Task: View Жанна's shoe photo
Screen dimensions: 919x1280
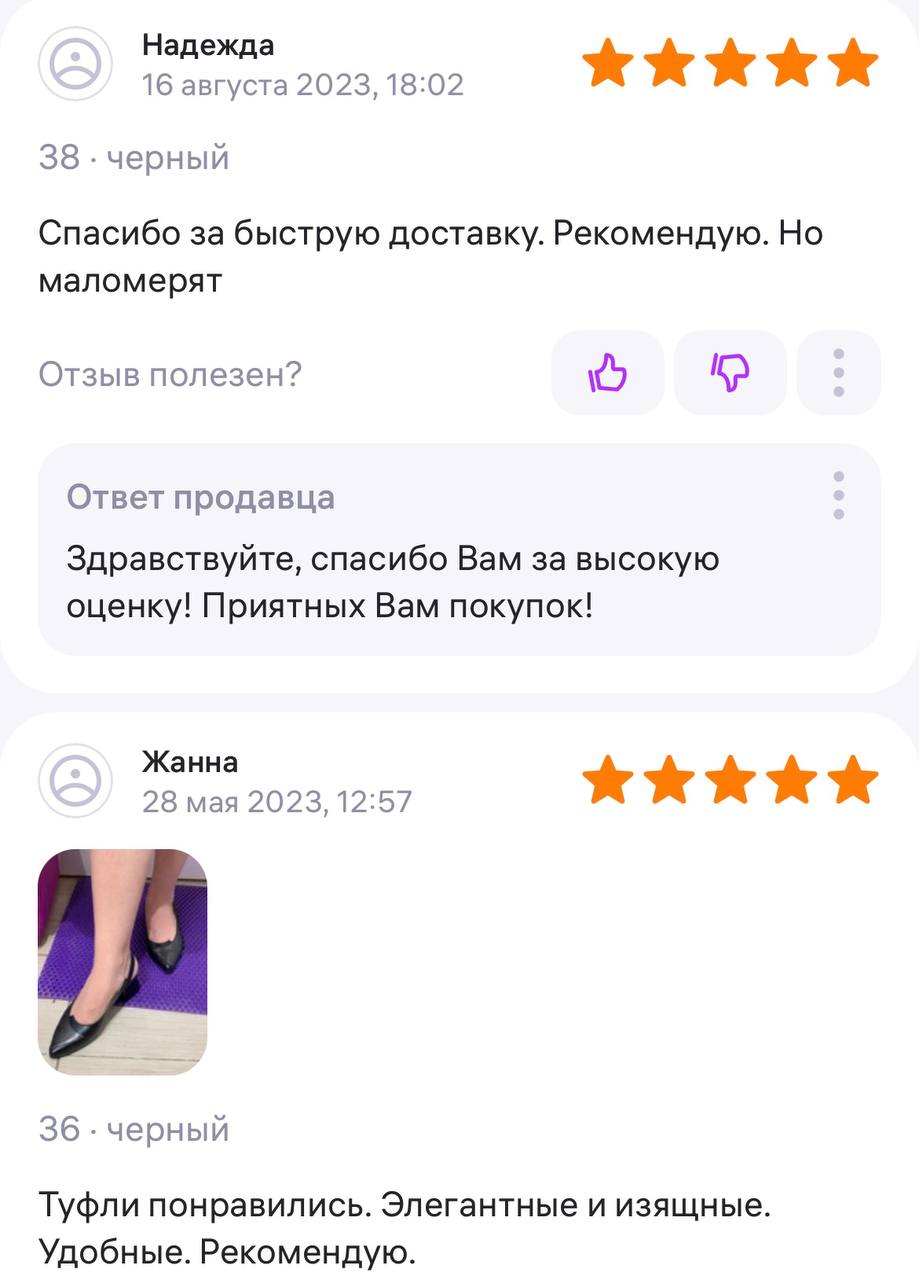Action: [x=122, y=962]
